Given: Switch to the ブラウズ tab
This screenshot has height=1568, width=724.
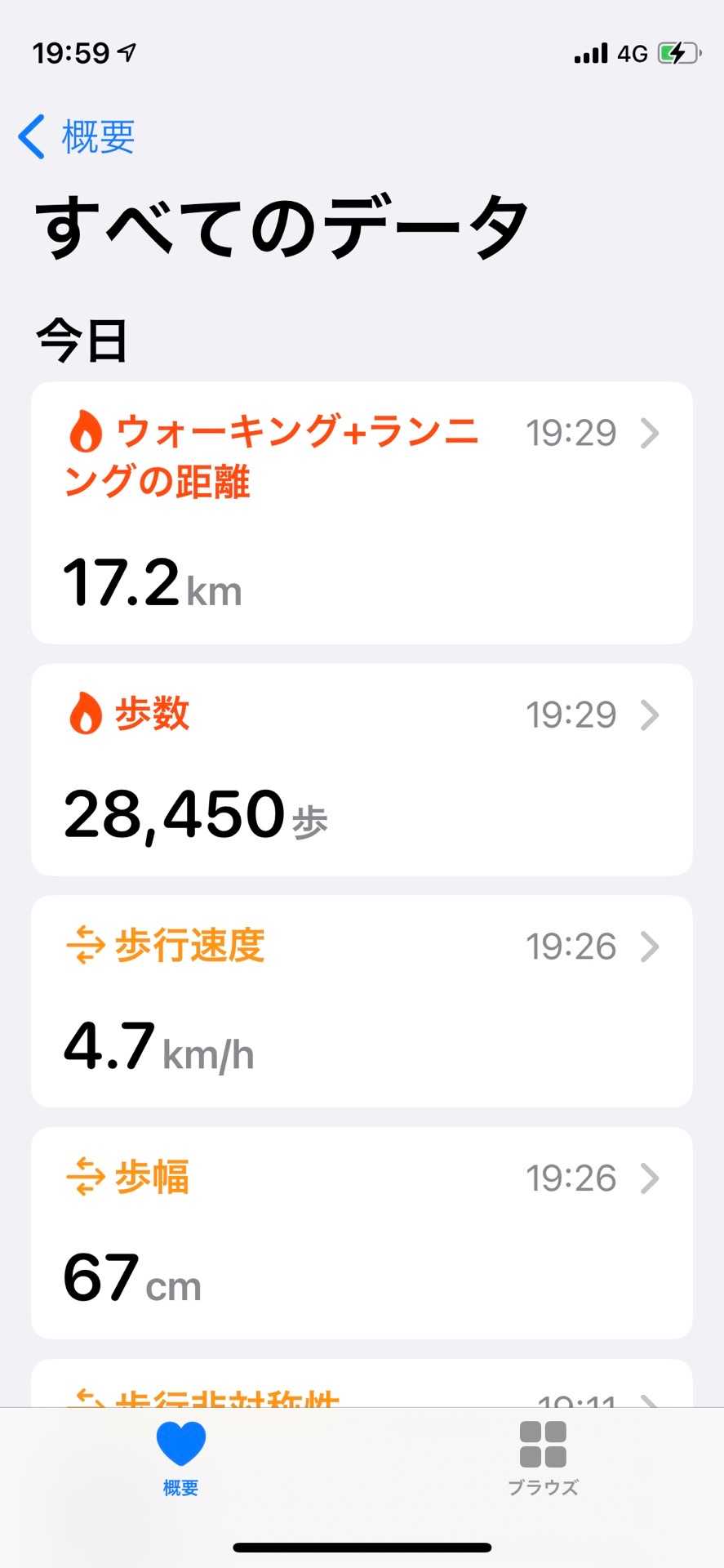Looking at the screenshot, I should (x=543, y=1459).
